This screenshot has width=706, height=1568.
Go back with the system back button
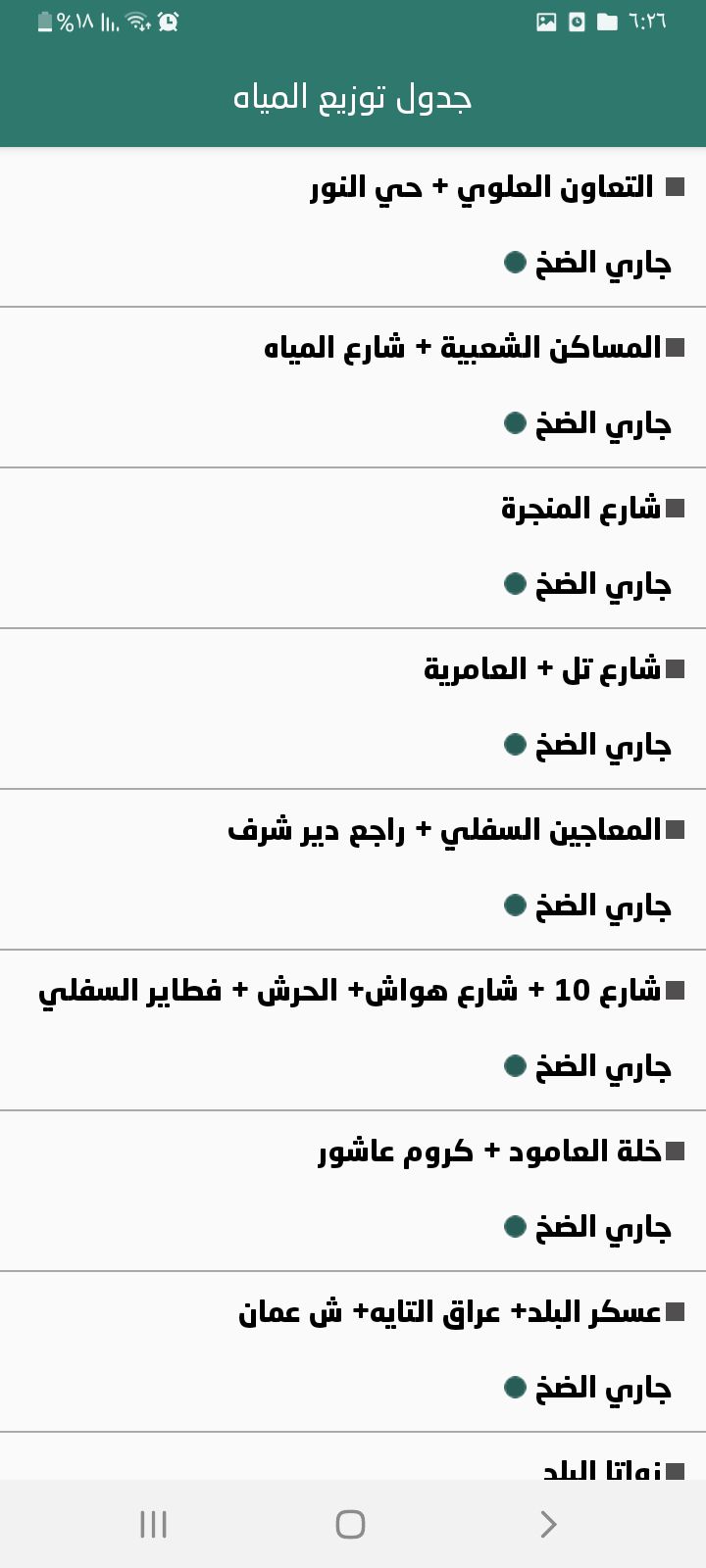point(548,1524)
